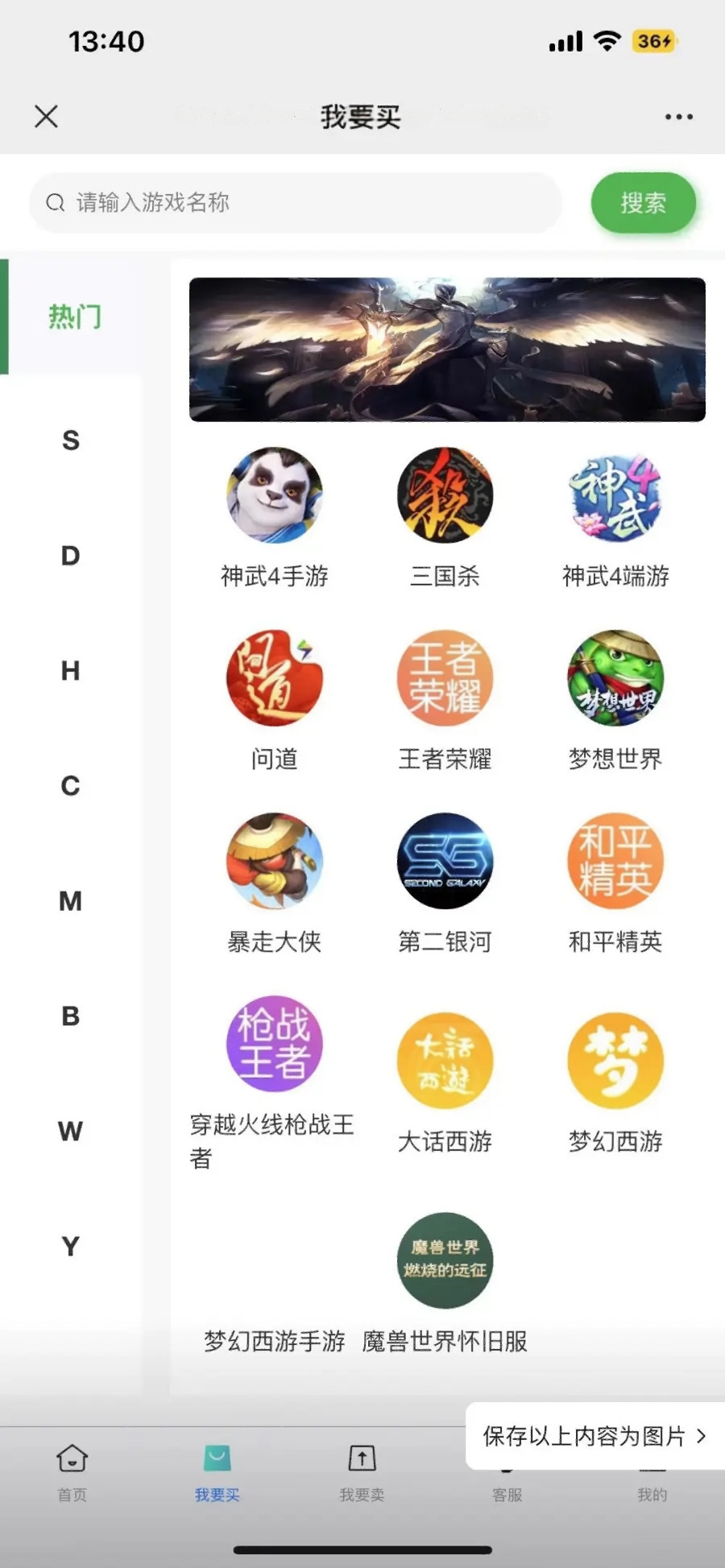725x1568 pixels.
Task: Close the 我要买 page
Action: pyautogui.click(x=47, y=117)
